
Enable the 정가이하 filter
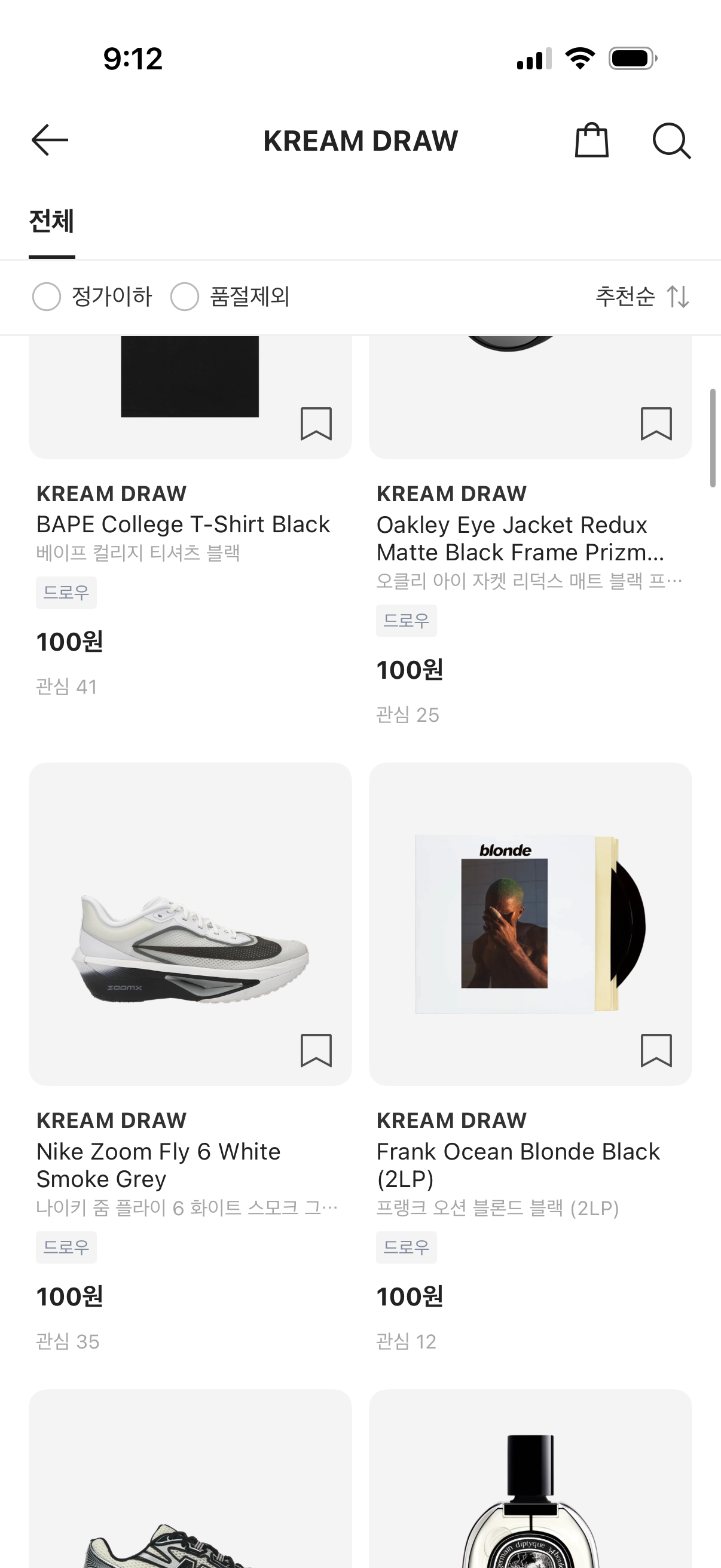(47, 297)
